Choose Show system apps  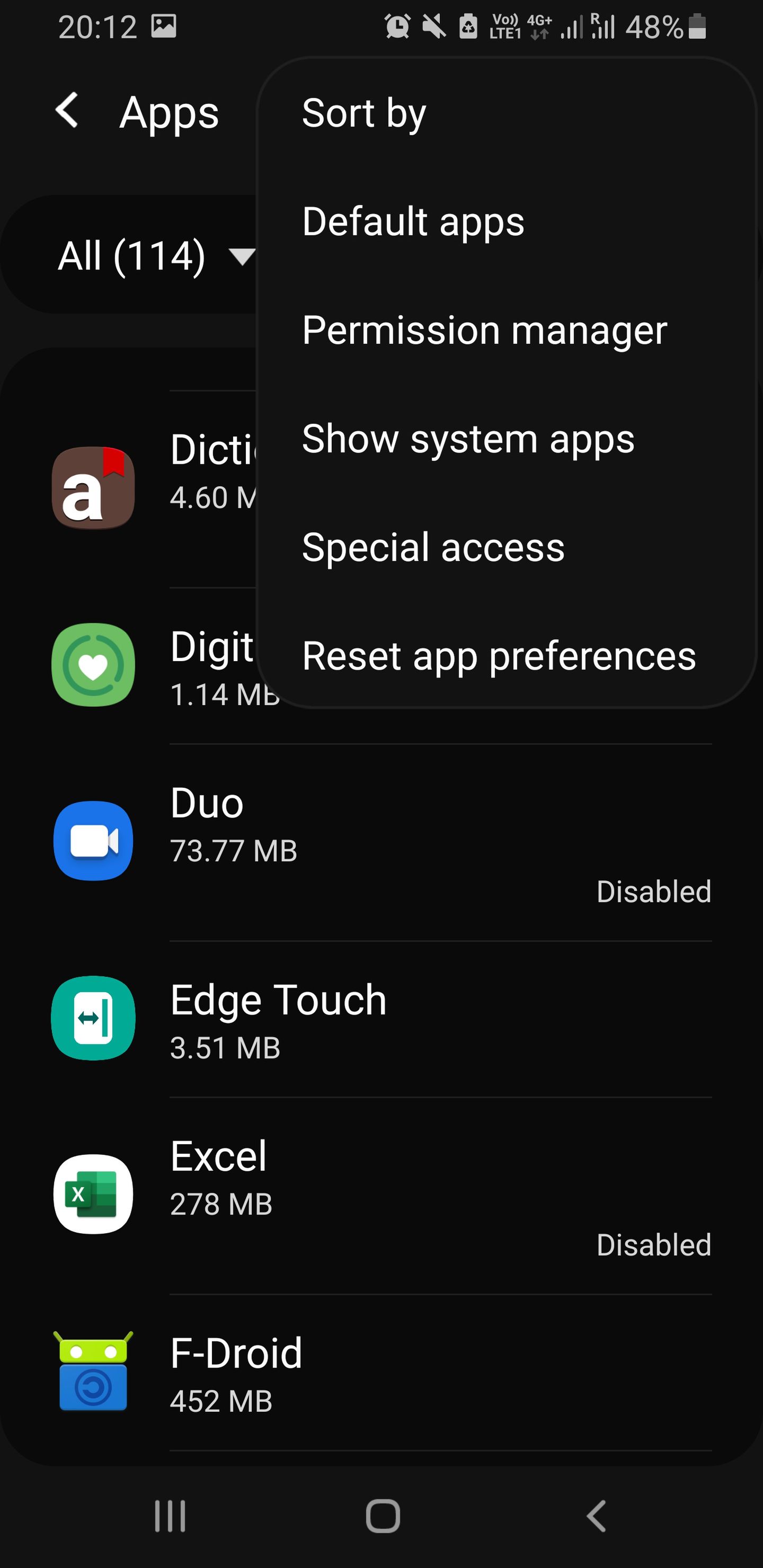tap(505, 439)
